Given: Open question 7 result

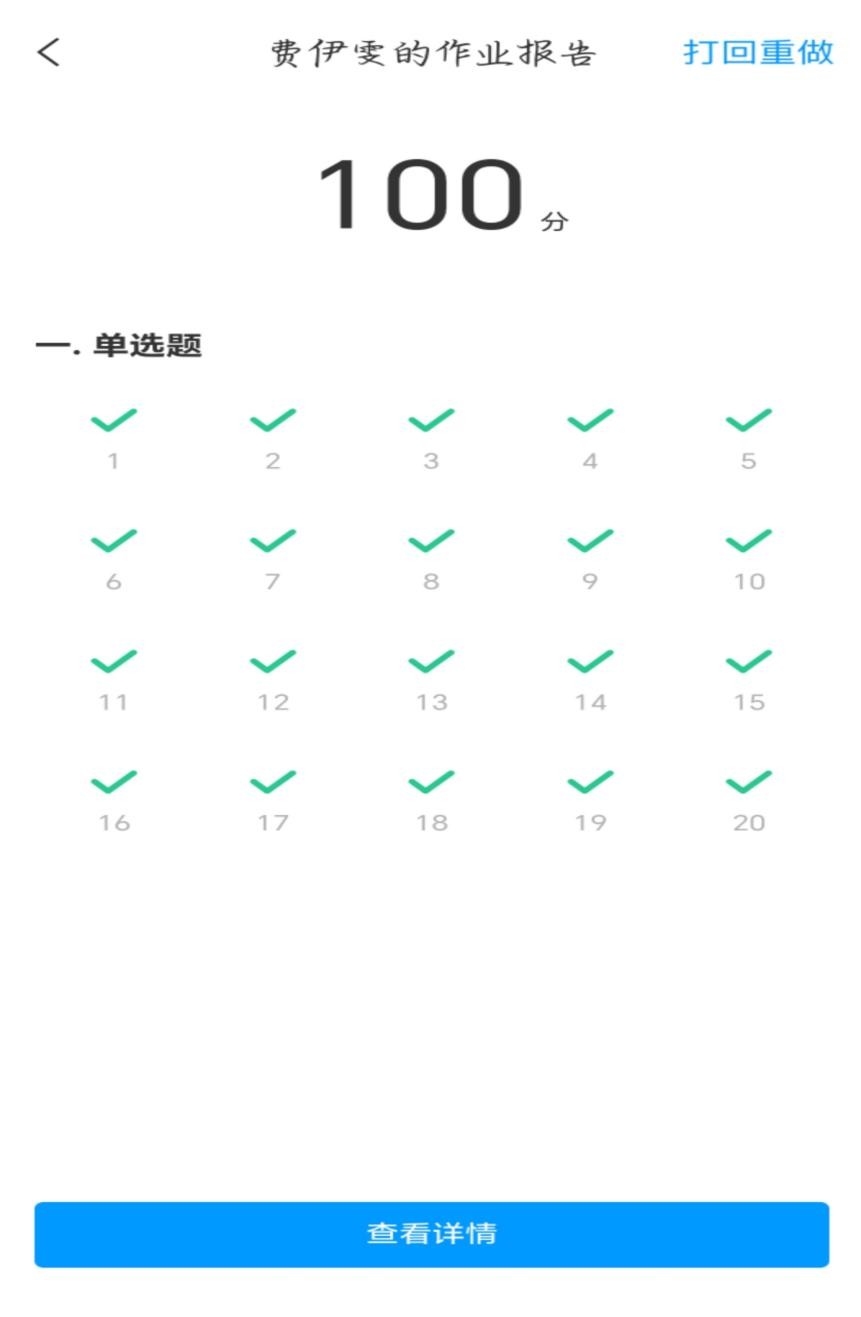Looking at the screenshot, I should point(272,556).
